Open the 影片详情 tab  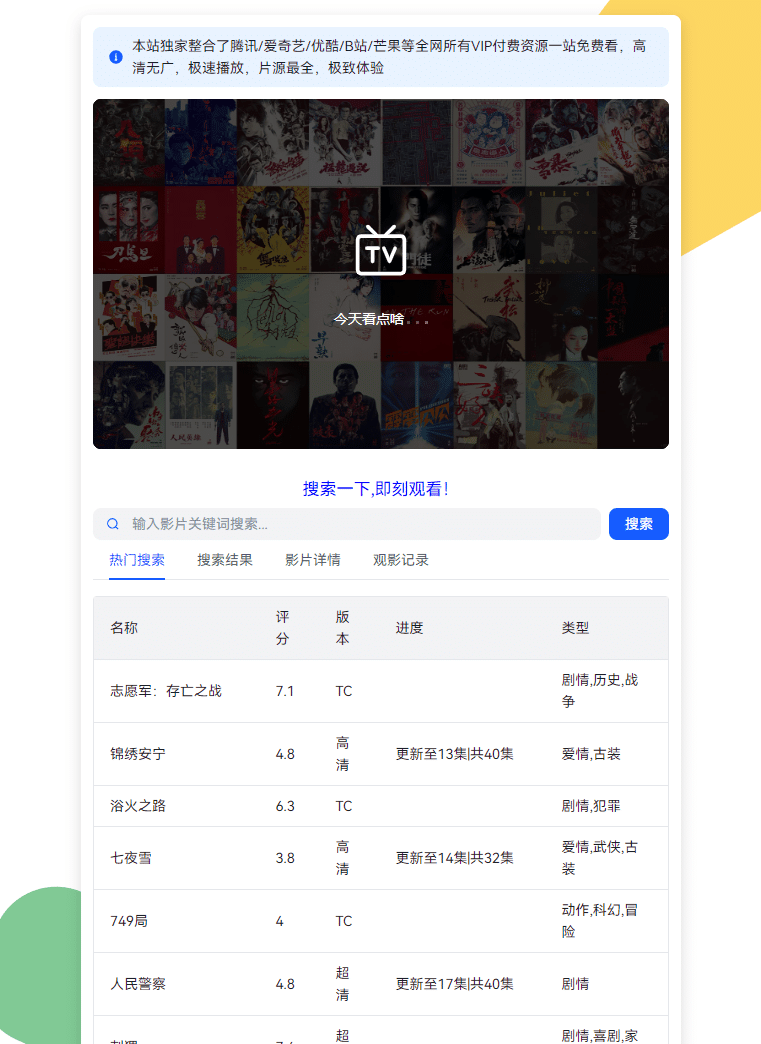coord(313,560)
